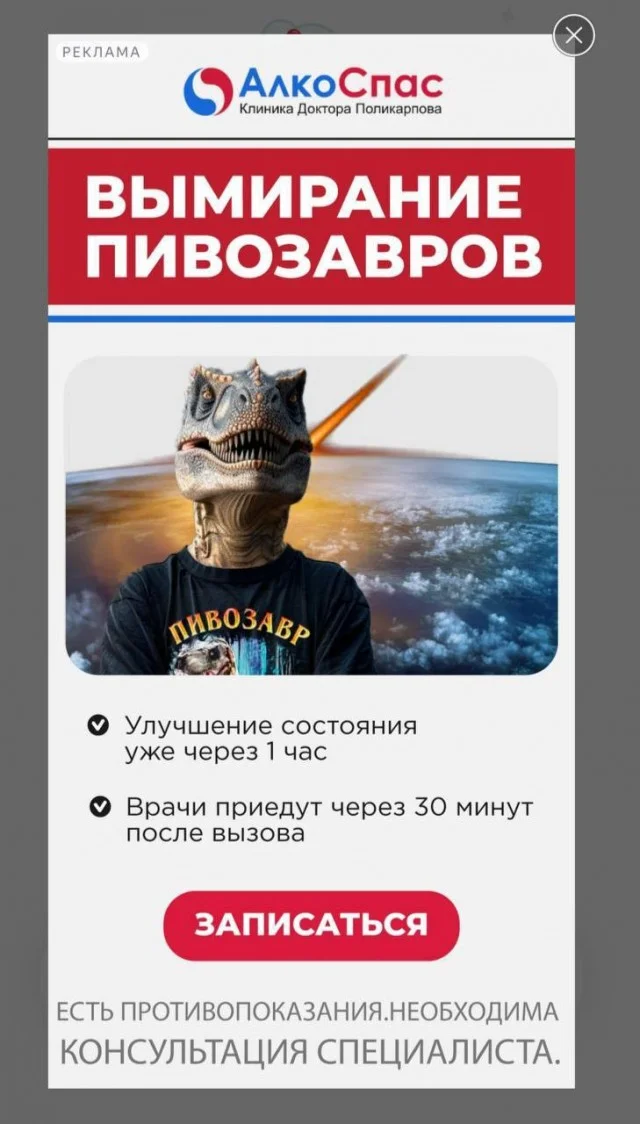Close the AlkoSpas advertisement
This screenshot has width=640, height=1124.
tap(574, 36)
